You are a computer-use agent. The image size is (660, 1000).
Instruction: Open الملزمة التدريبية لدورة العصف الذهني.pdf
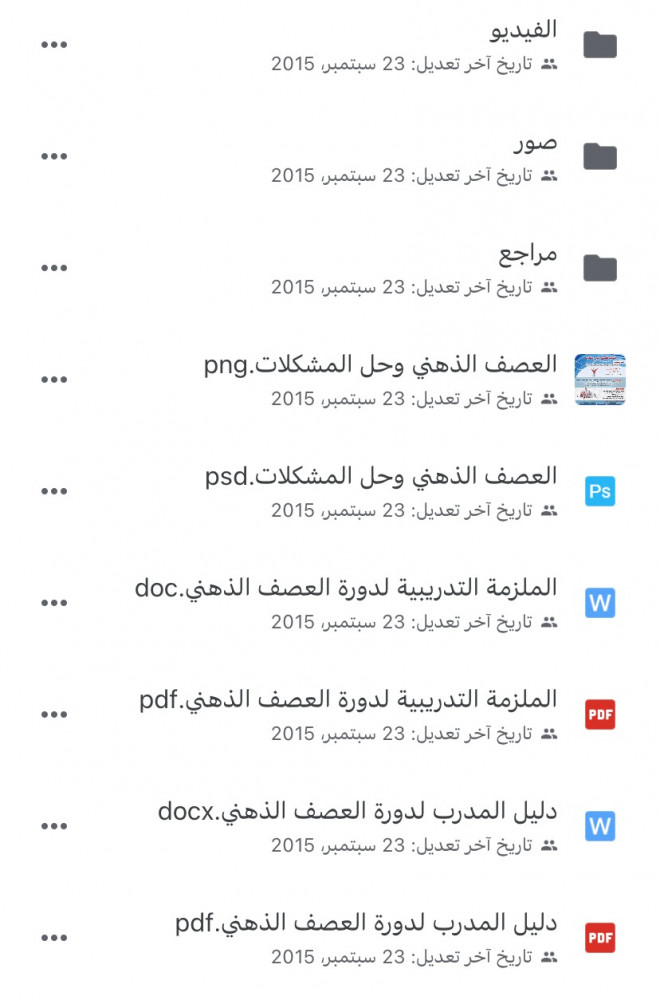pos(348,699)
